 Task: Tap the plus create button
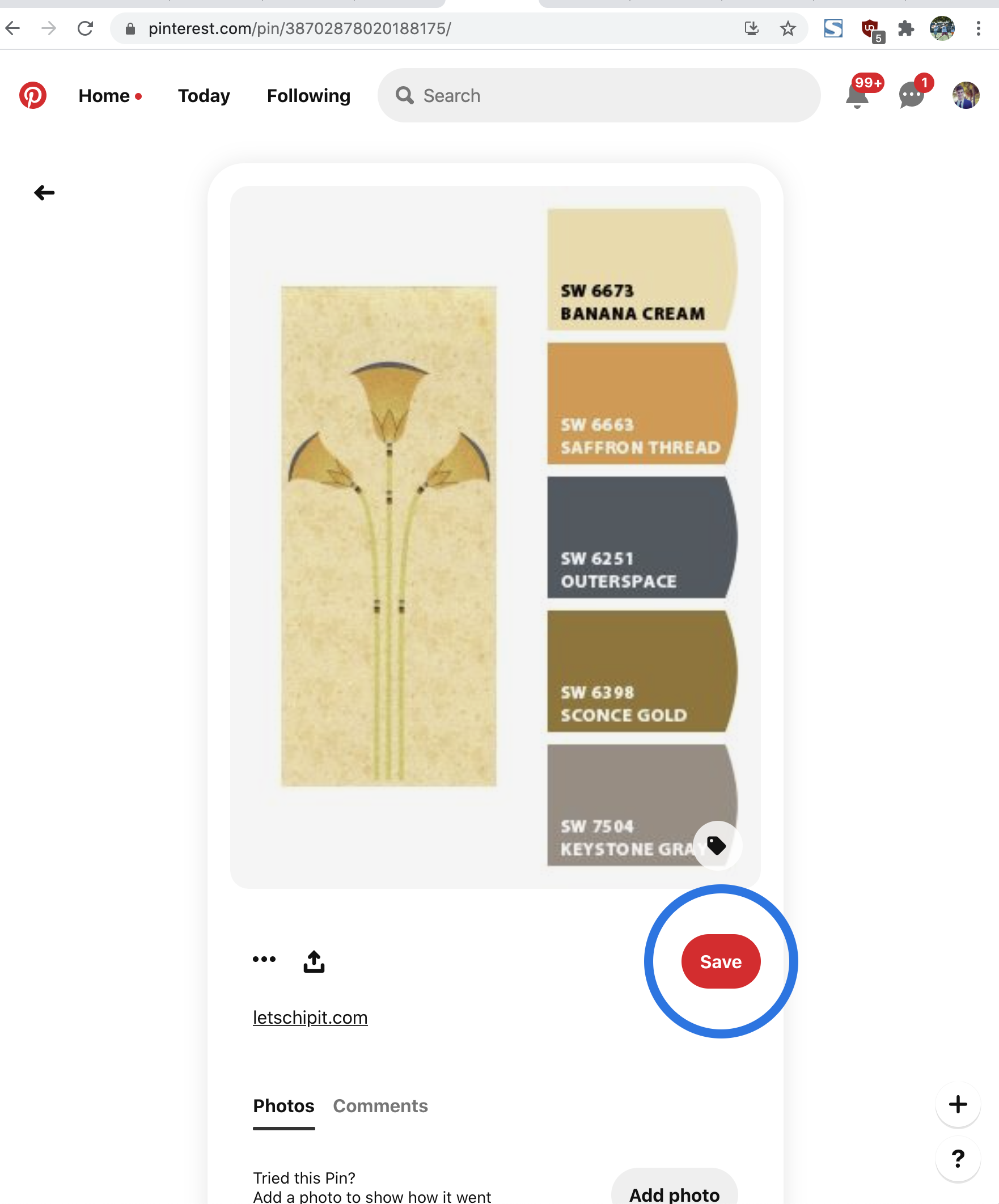tap(957, 1104)
